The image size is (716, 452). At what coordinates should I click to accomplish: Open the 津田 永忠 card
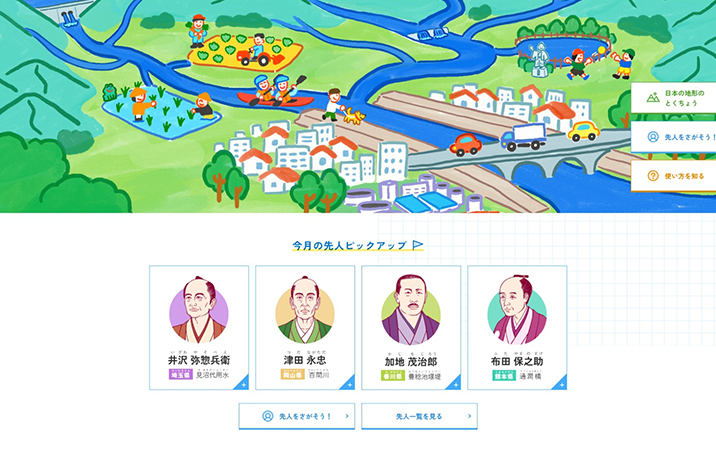click(x=305, y=327)
